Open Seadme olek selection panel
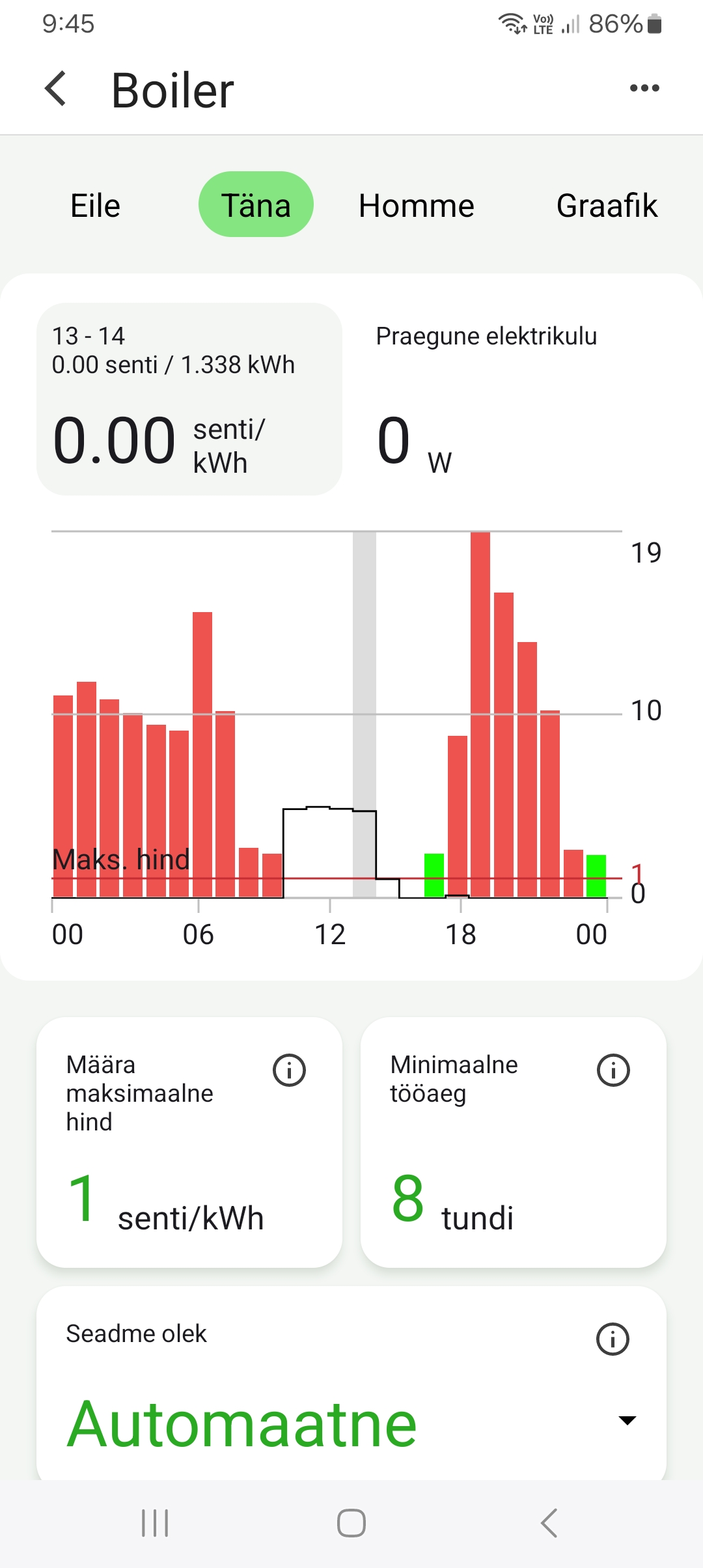Screen dimensions: 703x1568 tap(243, 1422)
